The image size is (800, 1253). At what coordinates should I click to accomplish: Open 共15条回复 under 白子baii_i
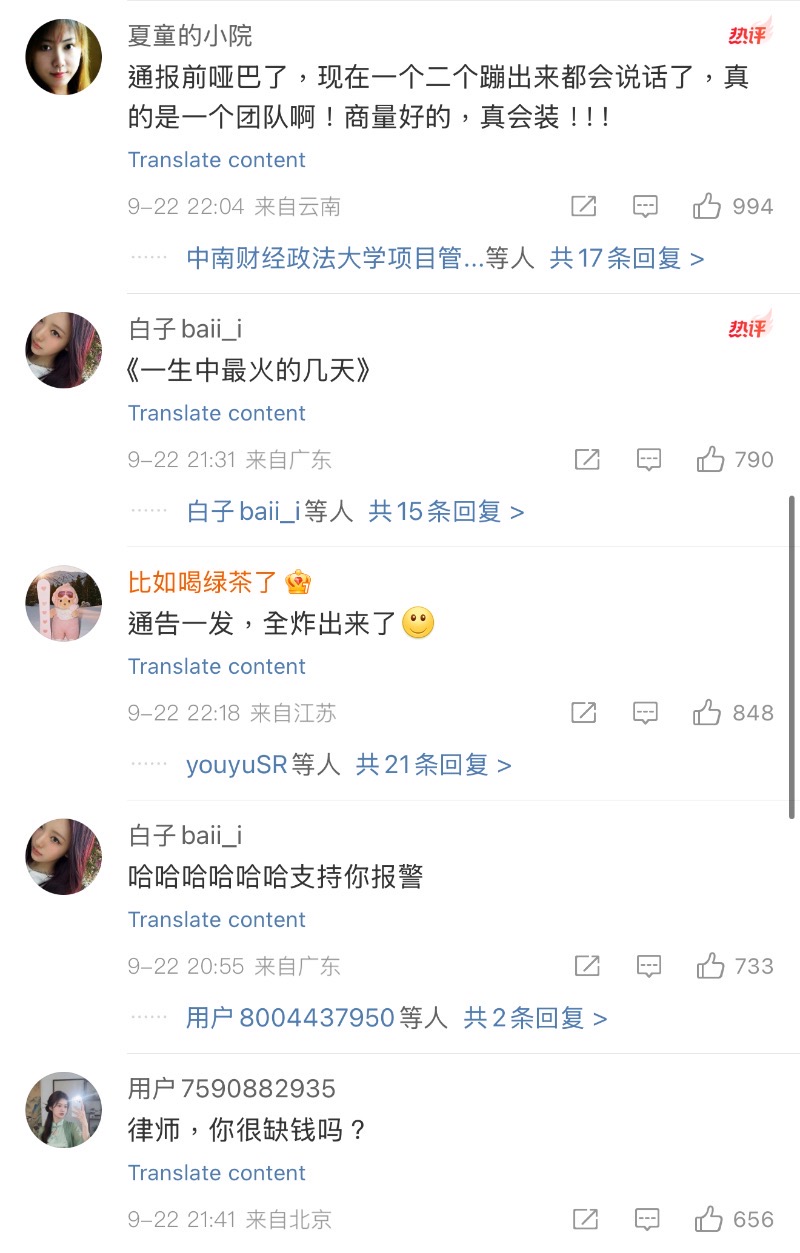[x=446, y=512]
